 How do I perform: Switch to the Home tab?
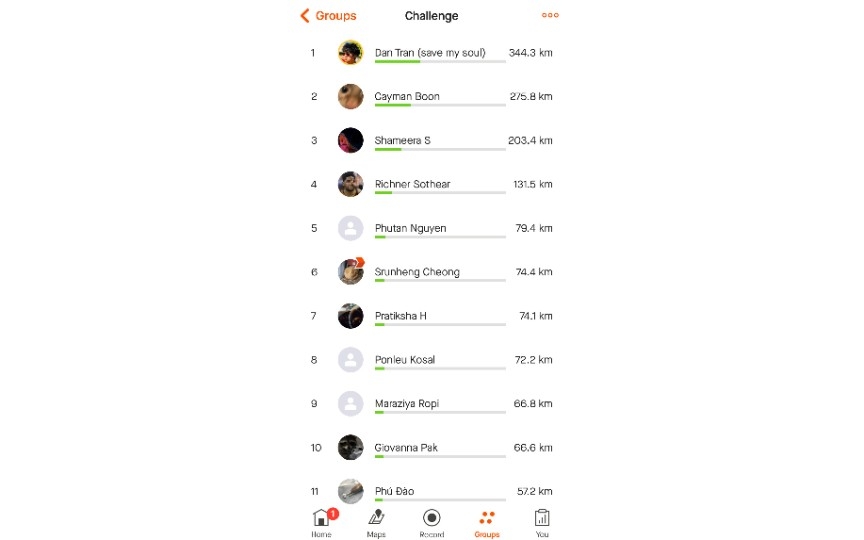click(321, 522)
